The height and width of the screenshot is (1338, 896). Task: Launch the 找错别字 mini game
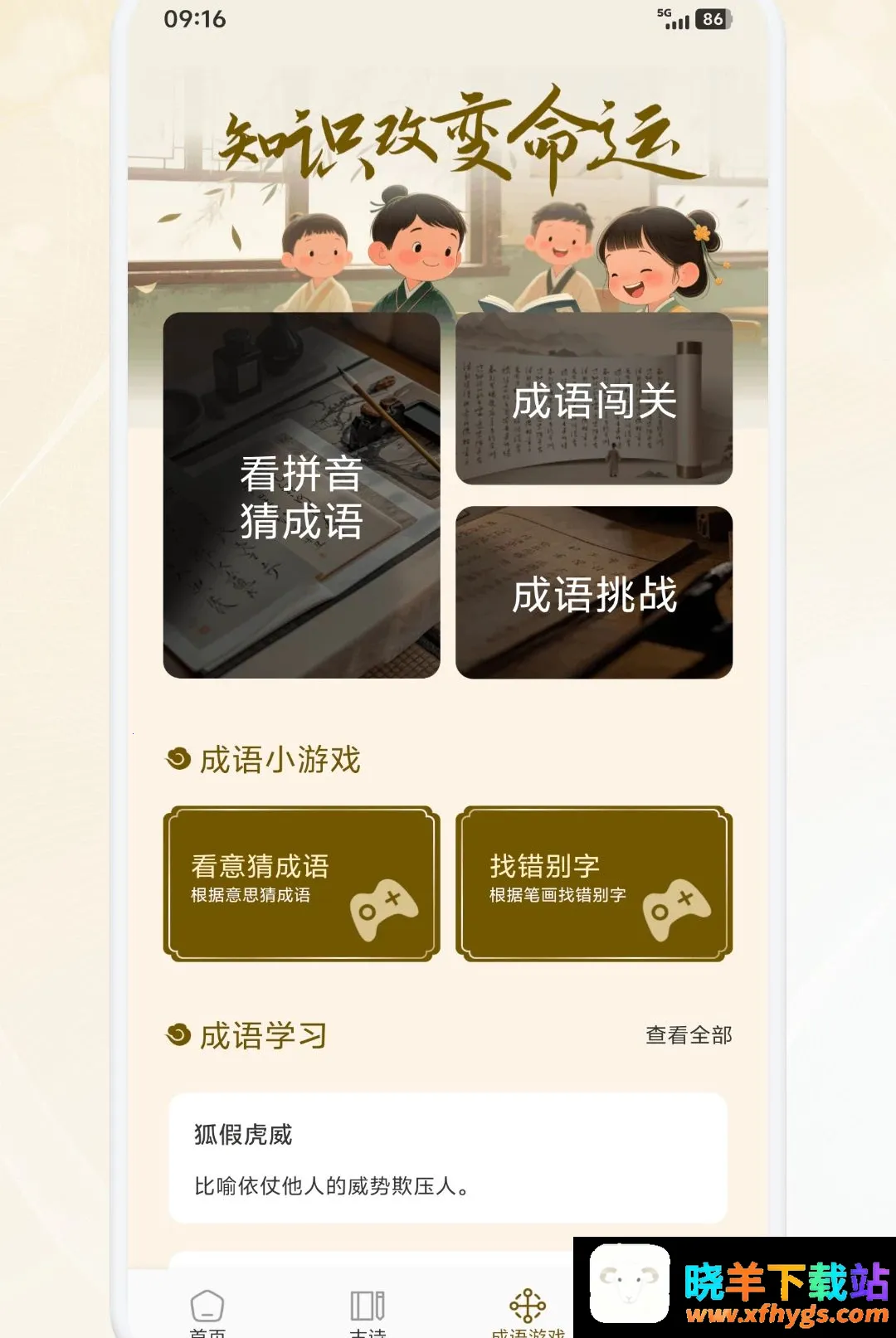point(594,883)
